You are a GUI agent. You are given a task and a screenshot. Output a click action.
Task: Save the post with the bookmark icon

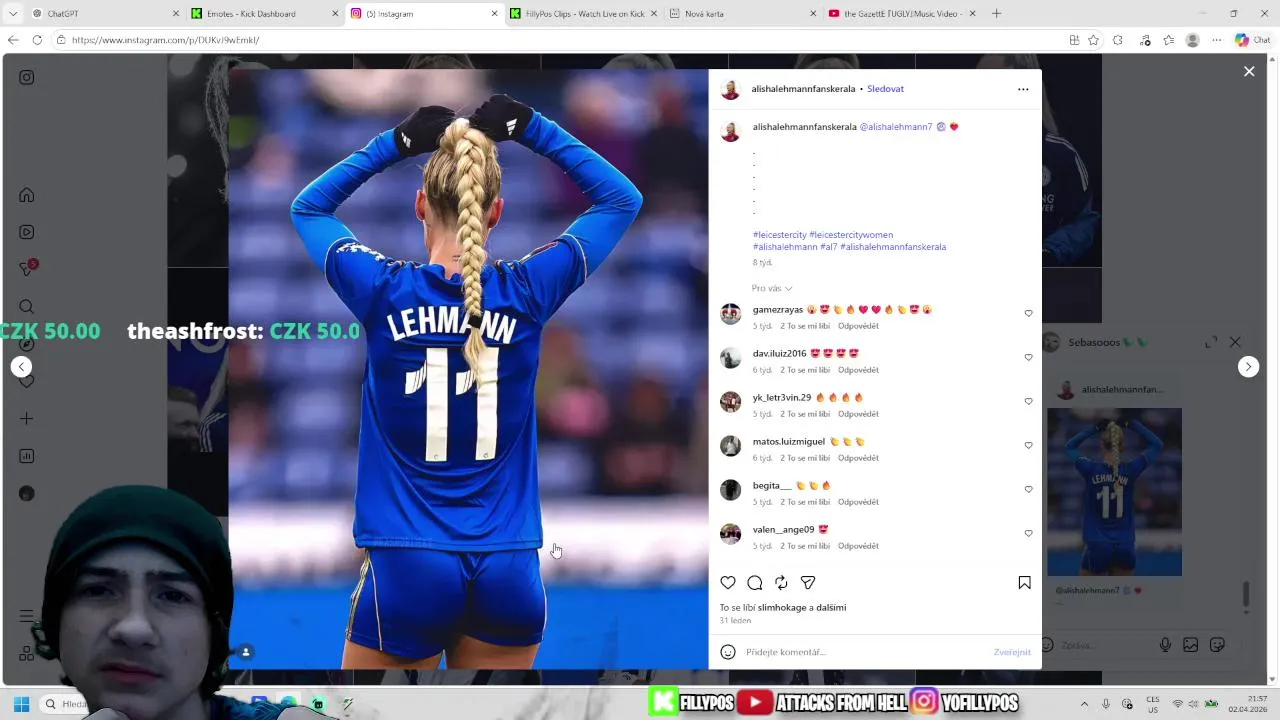[1024, 583]
